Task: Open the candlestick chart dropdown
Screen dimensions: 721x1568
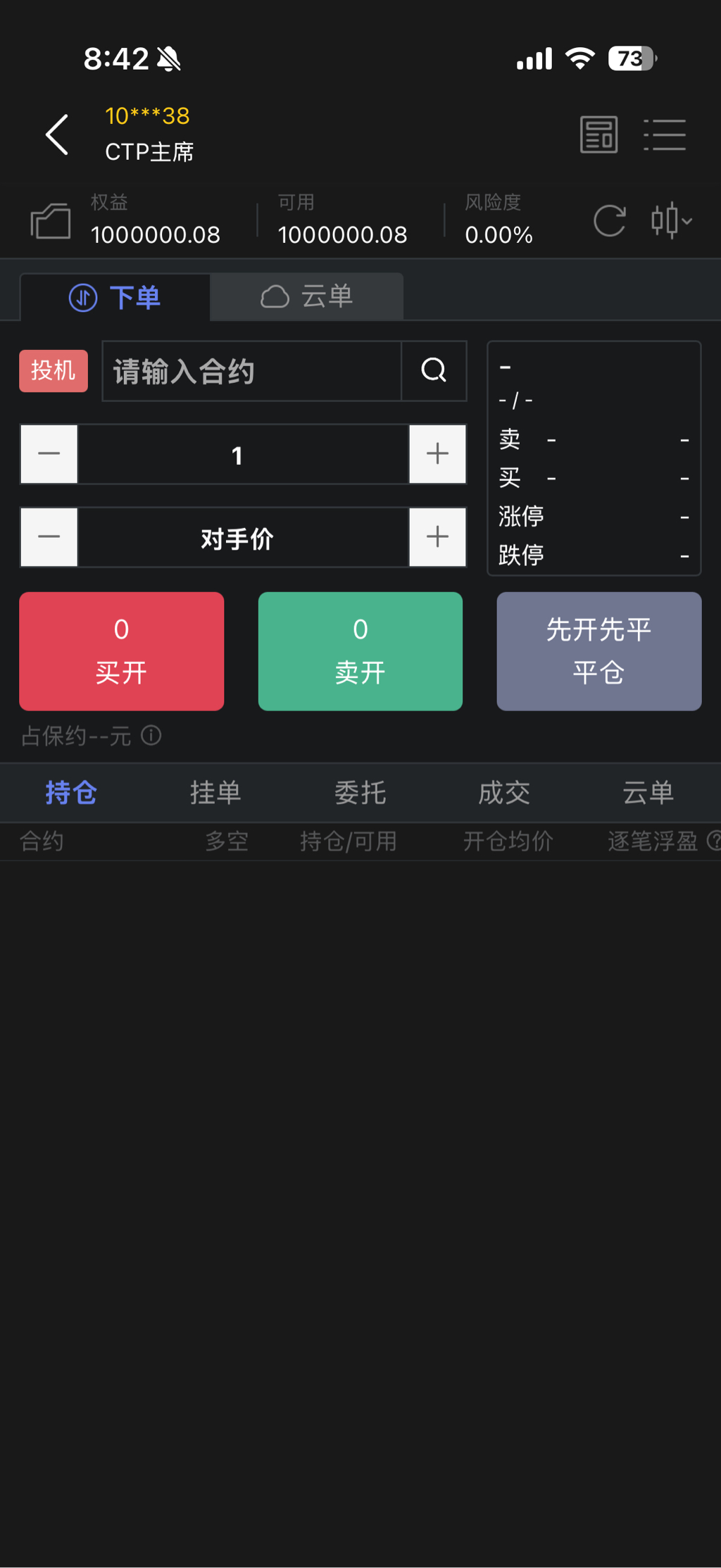Action: point(670,221)
